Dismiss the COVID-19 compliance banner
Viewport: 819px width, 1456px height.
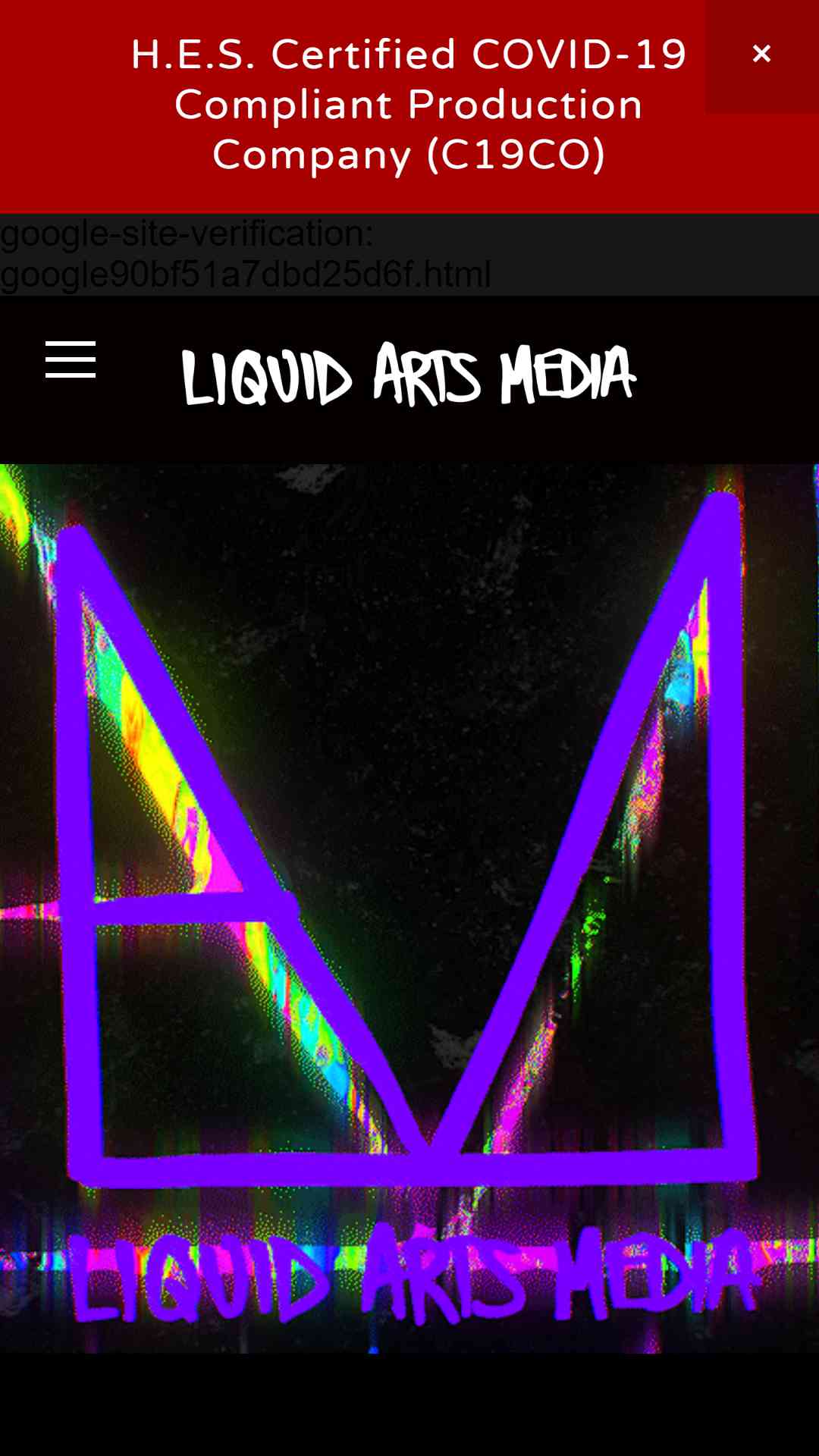[x=761, y=55]
